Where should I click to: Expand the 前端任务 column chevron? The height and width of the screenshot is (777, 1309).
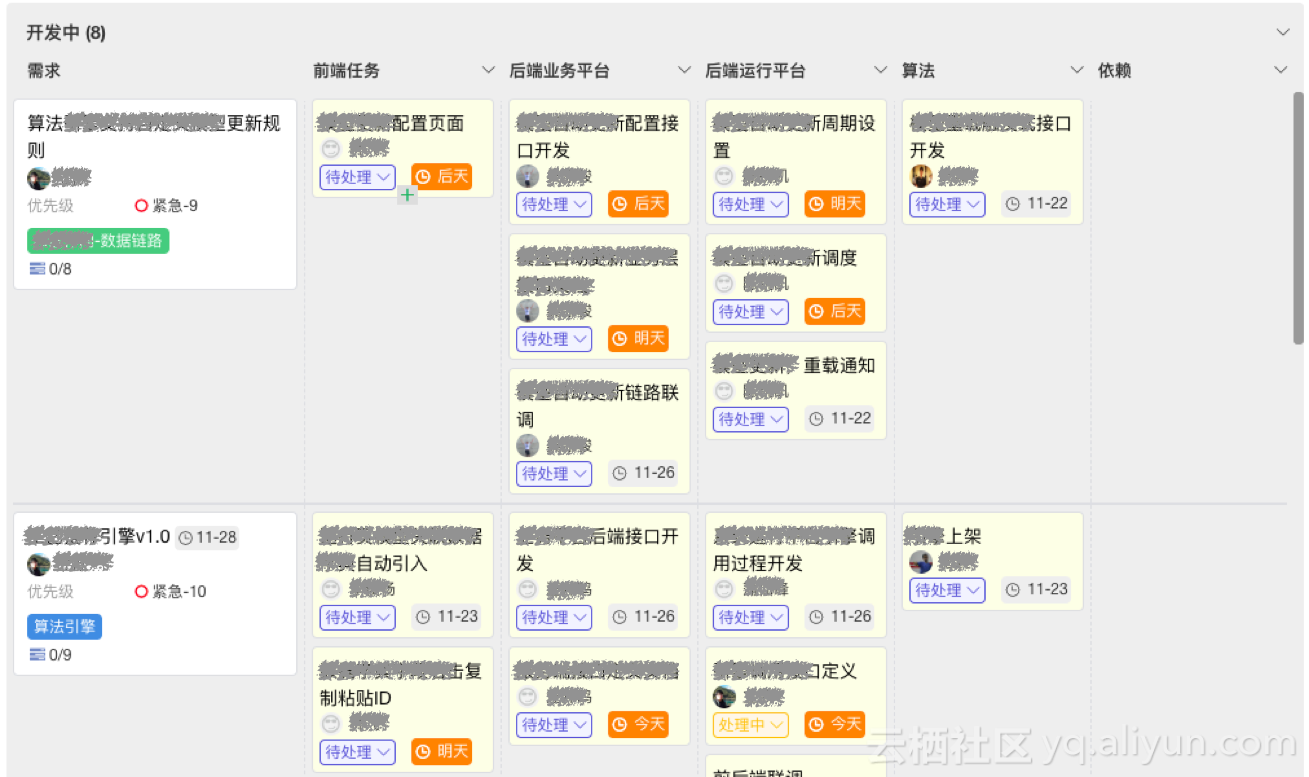(488, 70)
